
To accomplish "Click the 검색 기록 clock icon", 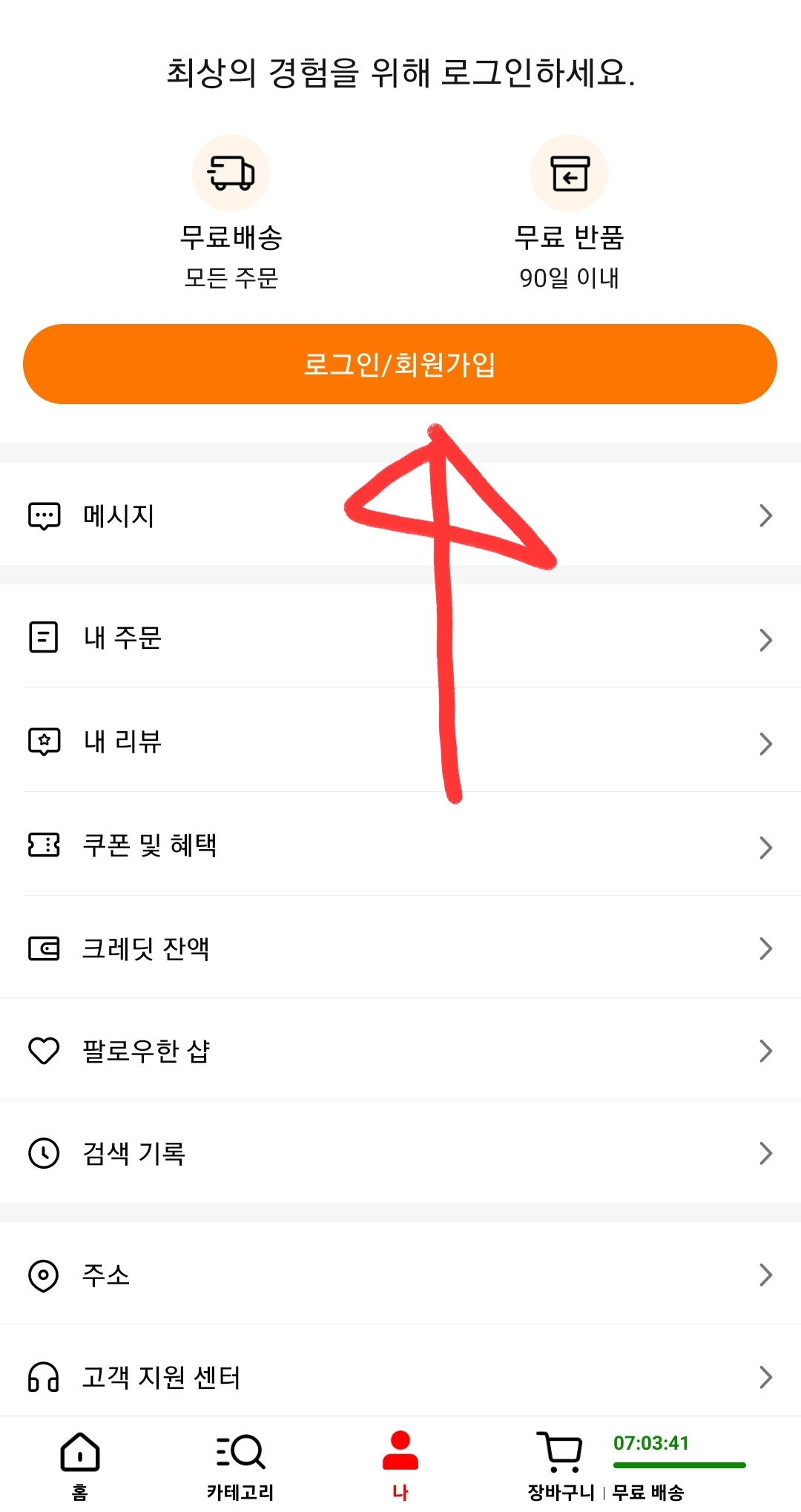I will click(44, 1152).
